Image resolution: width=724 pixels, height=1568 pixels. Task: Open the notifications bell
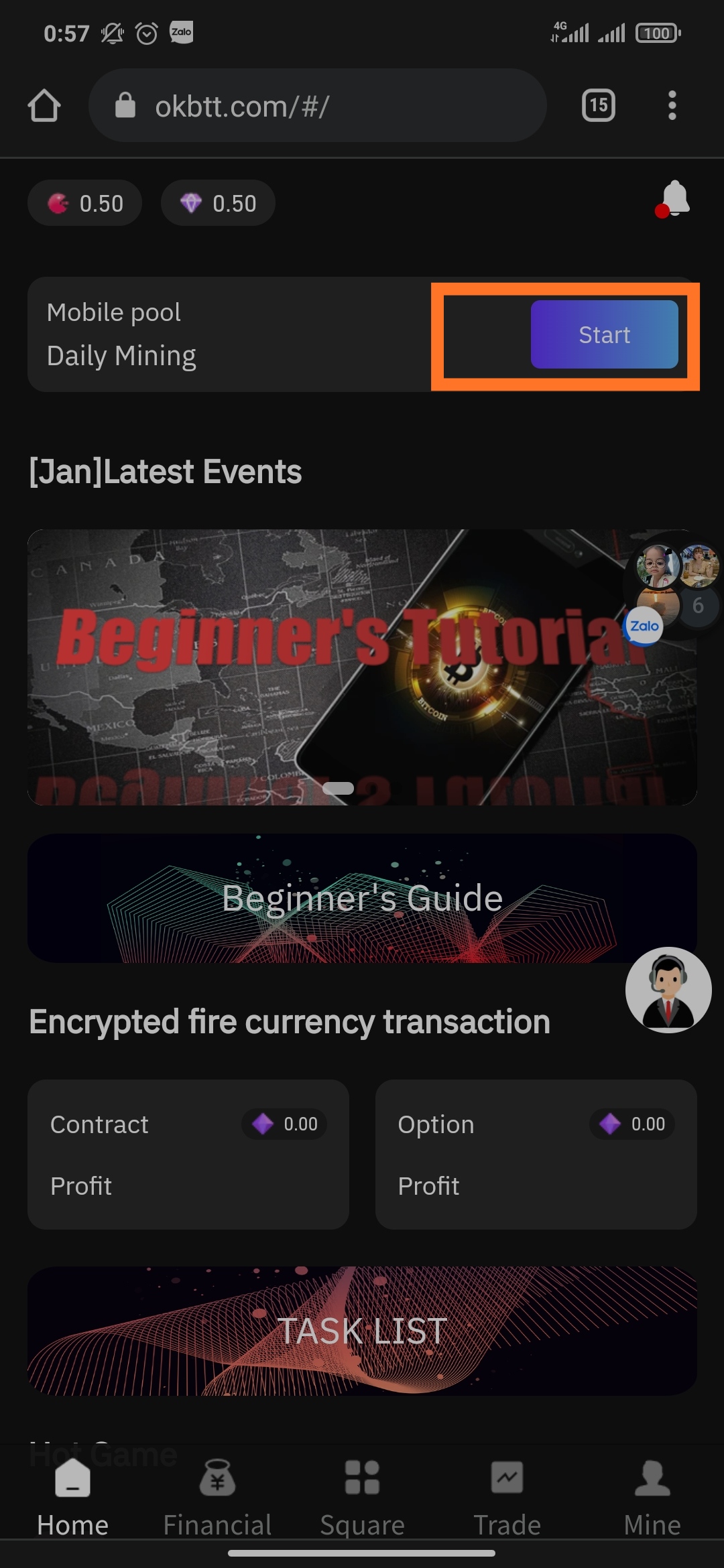click(674, 198)
